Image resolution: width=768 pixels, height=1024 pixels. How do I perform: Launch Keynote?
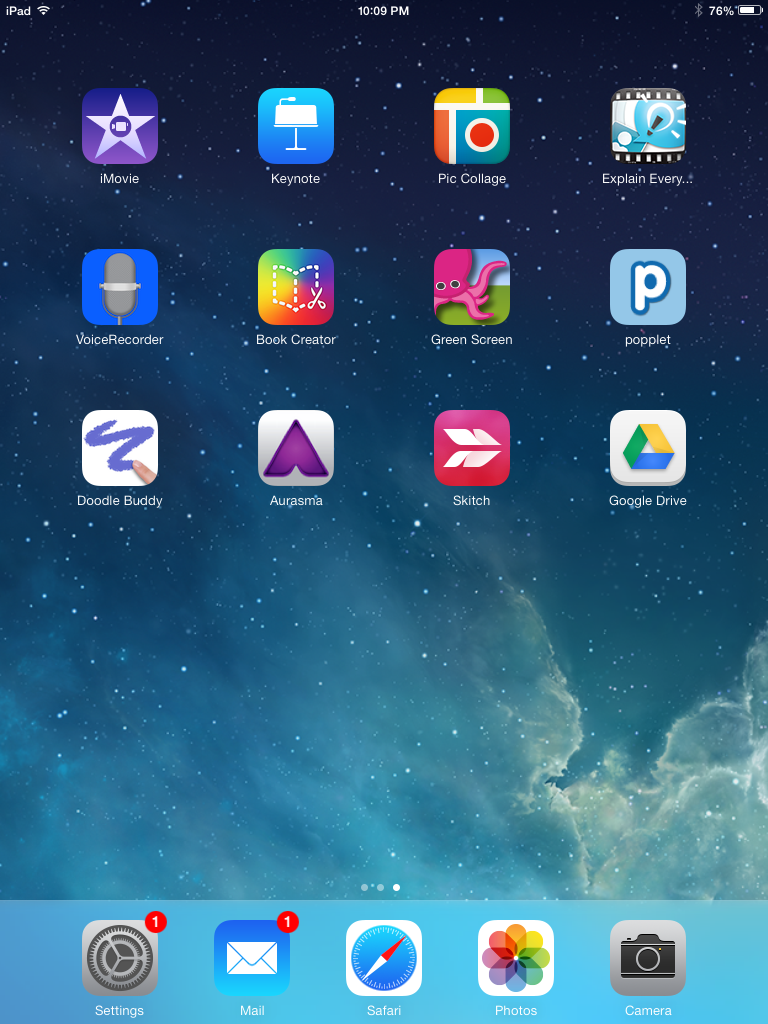296,126
